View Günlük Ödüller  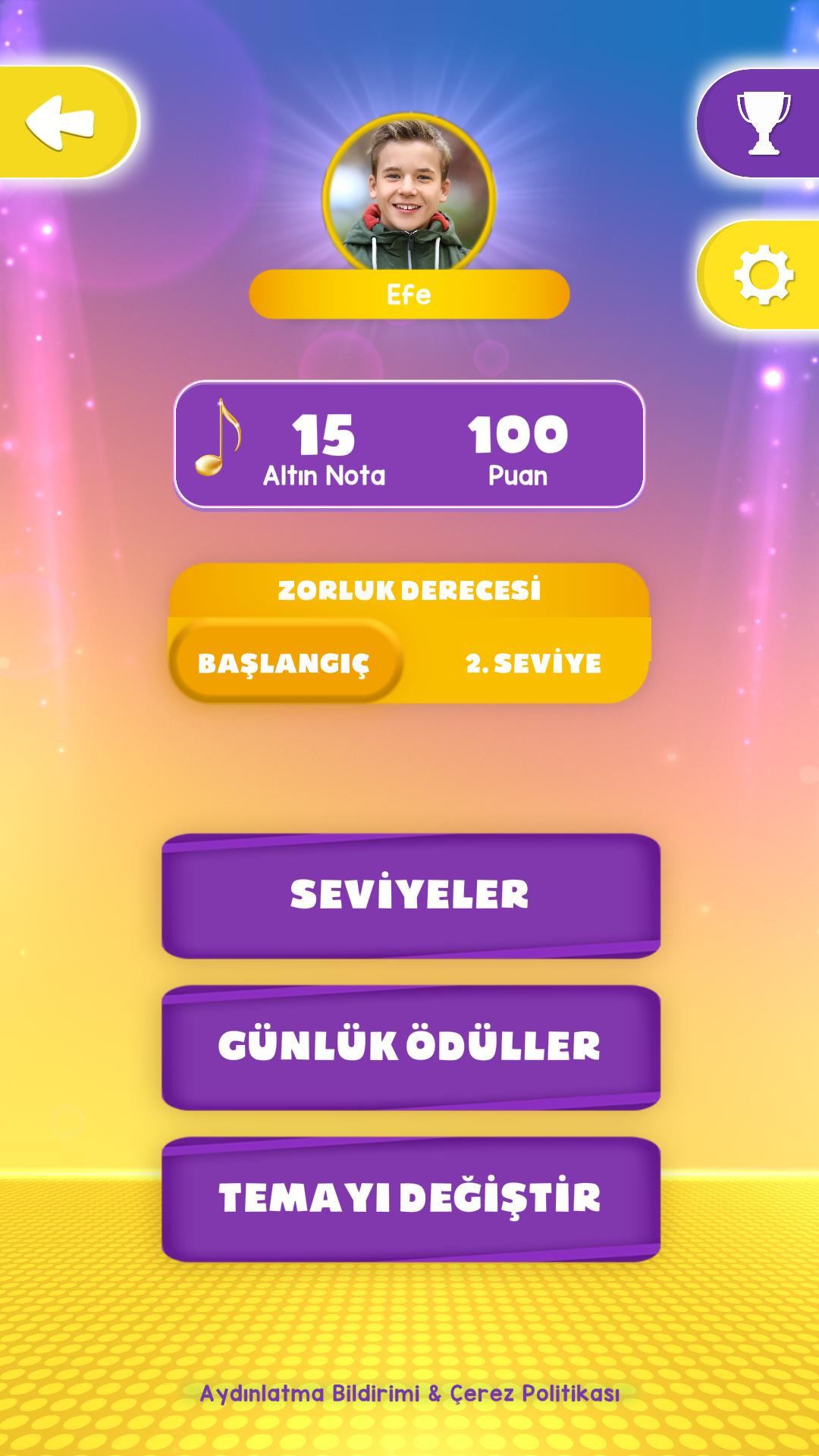pos(410,1046)
